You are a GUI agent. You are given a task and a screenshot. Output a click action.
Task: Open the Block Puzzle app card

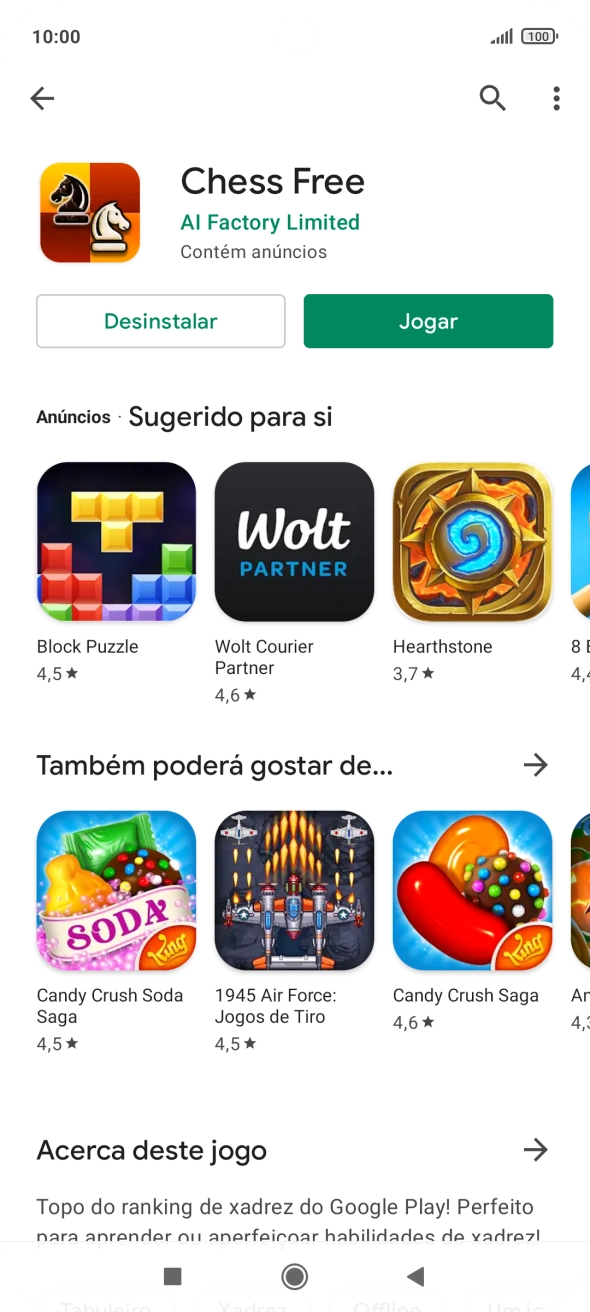pos(116,572)
